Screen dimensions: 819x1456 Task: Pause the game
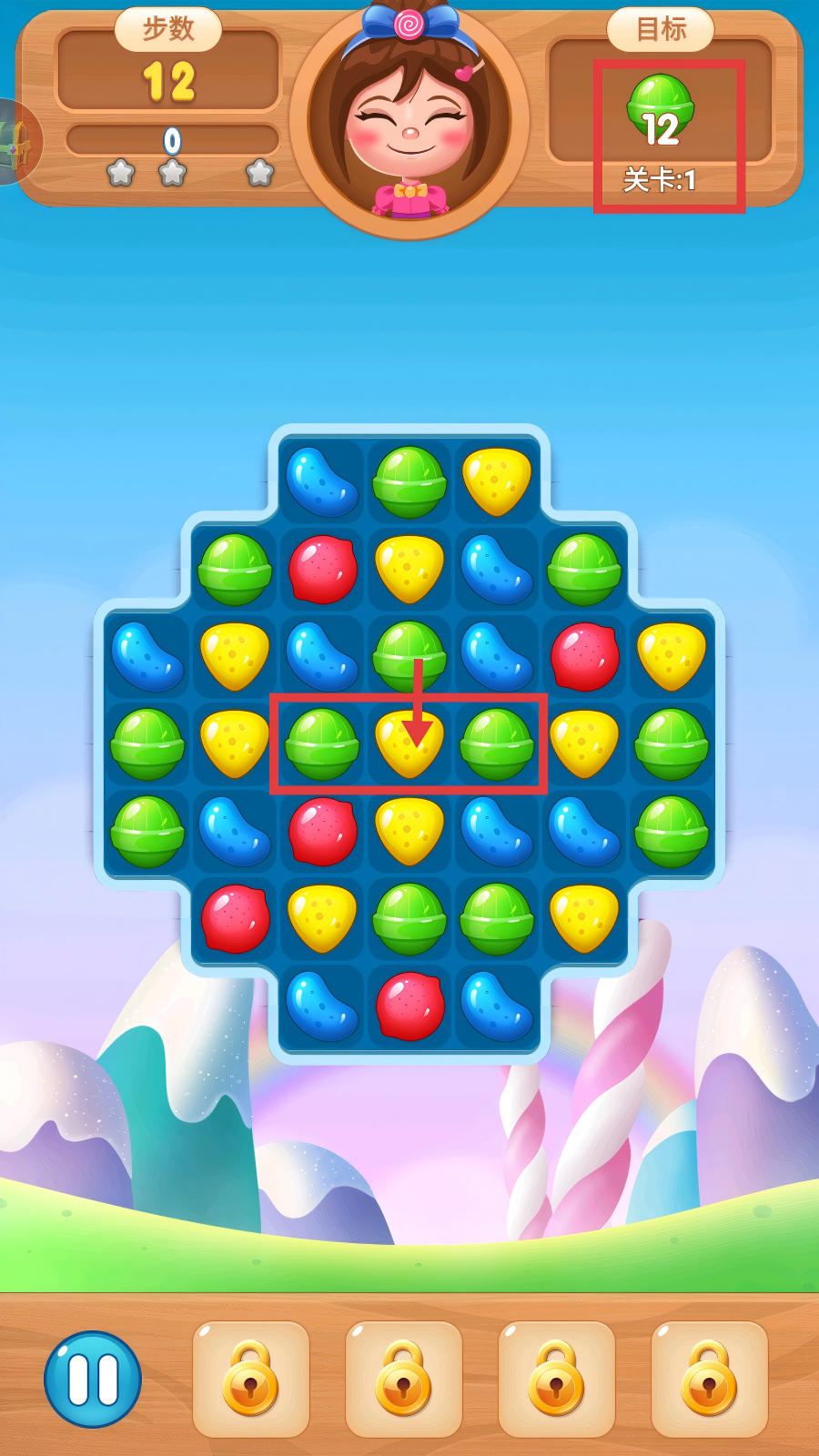92,1379
